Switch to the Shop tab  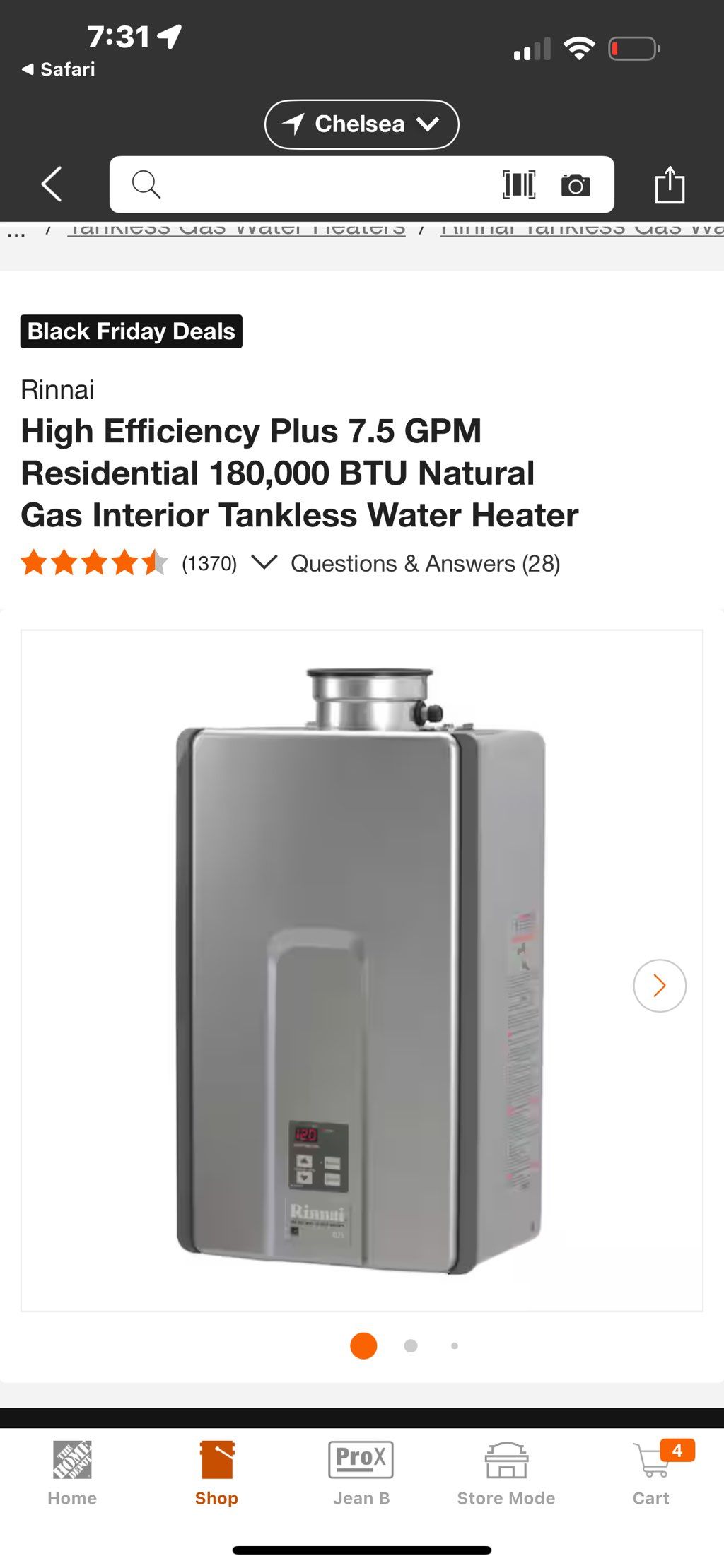coord(216,1473)
